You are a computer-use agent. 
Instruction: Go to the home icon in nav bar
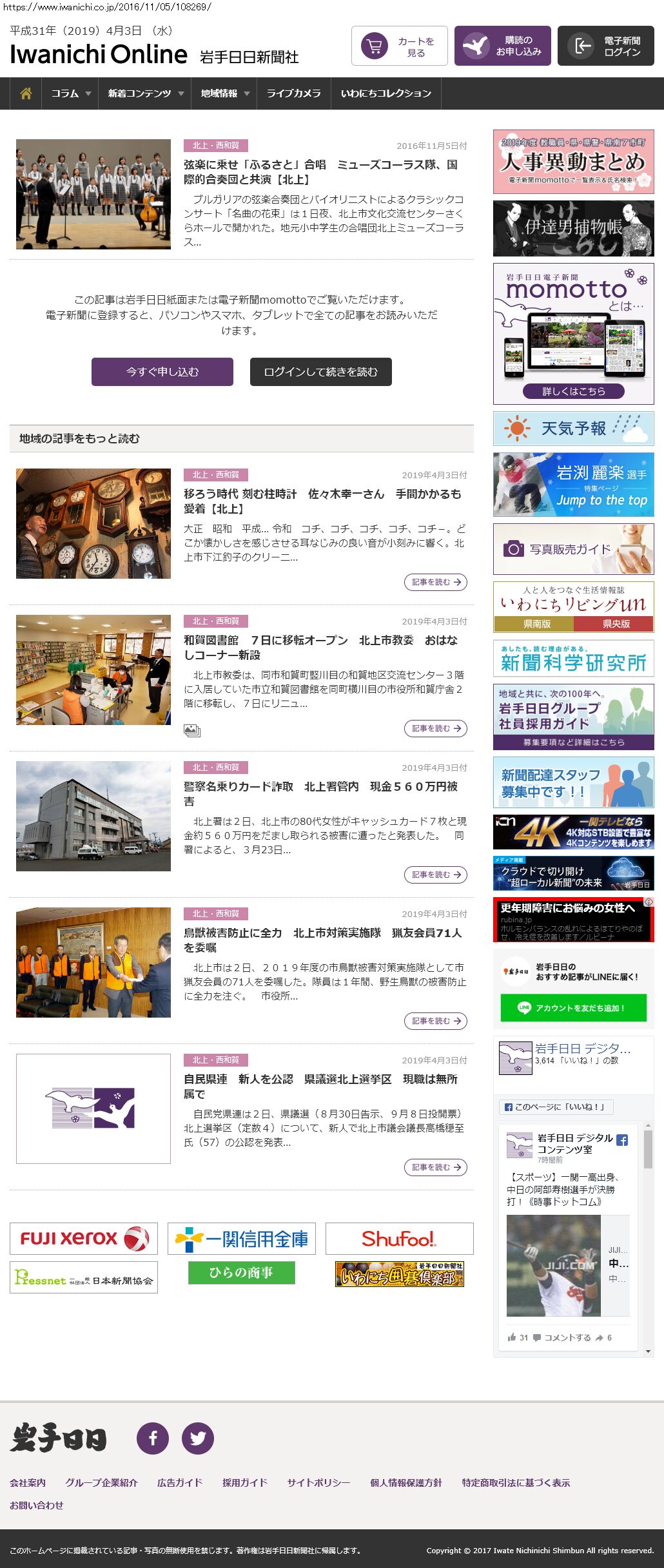pos(26,93)
